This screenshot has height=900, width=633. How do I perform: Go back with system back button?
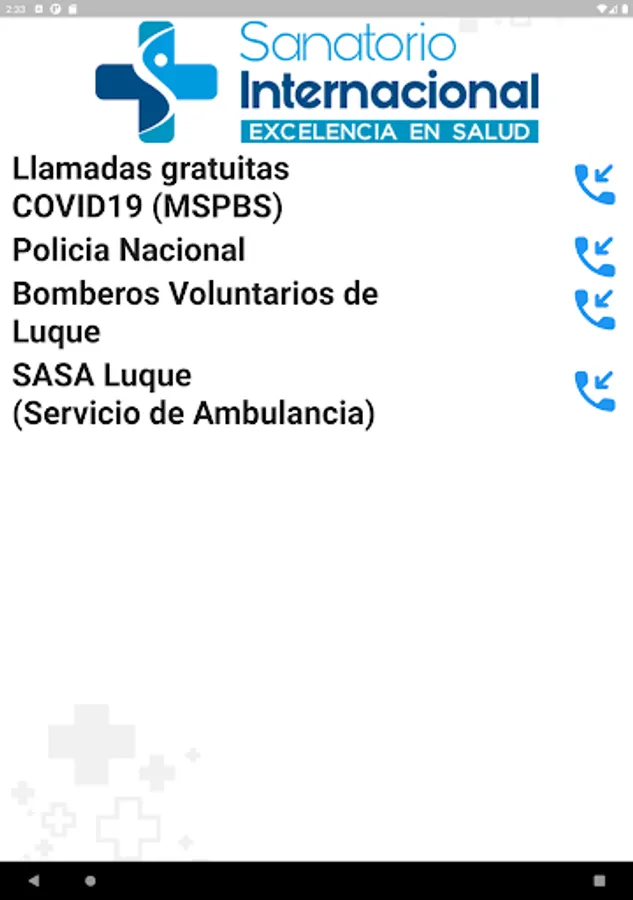click(34, 881)
